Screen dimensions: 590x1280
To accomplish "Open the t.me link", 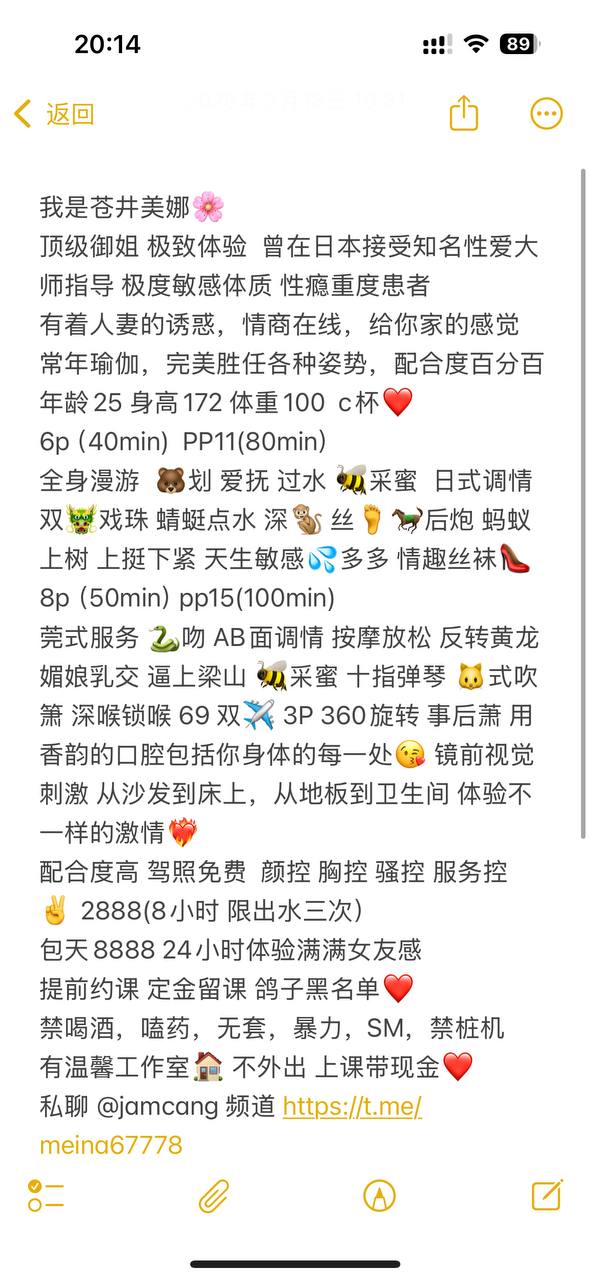I will point(231,1125).
